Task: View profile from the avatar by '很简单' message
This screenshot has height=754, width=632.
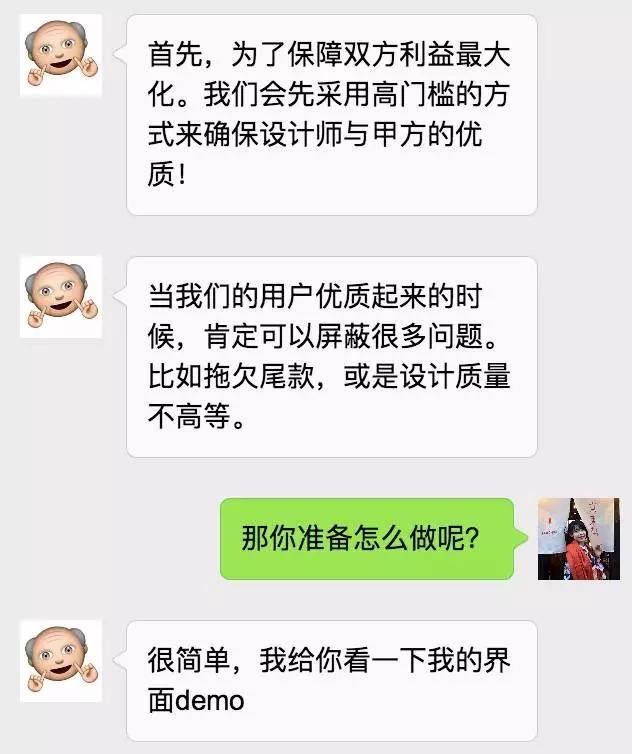Action: coord(61,660)
